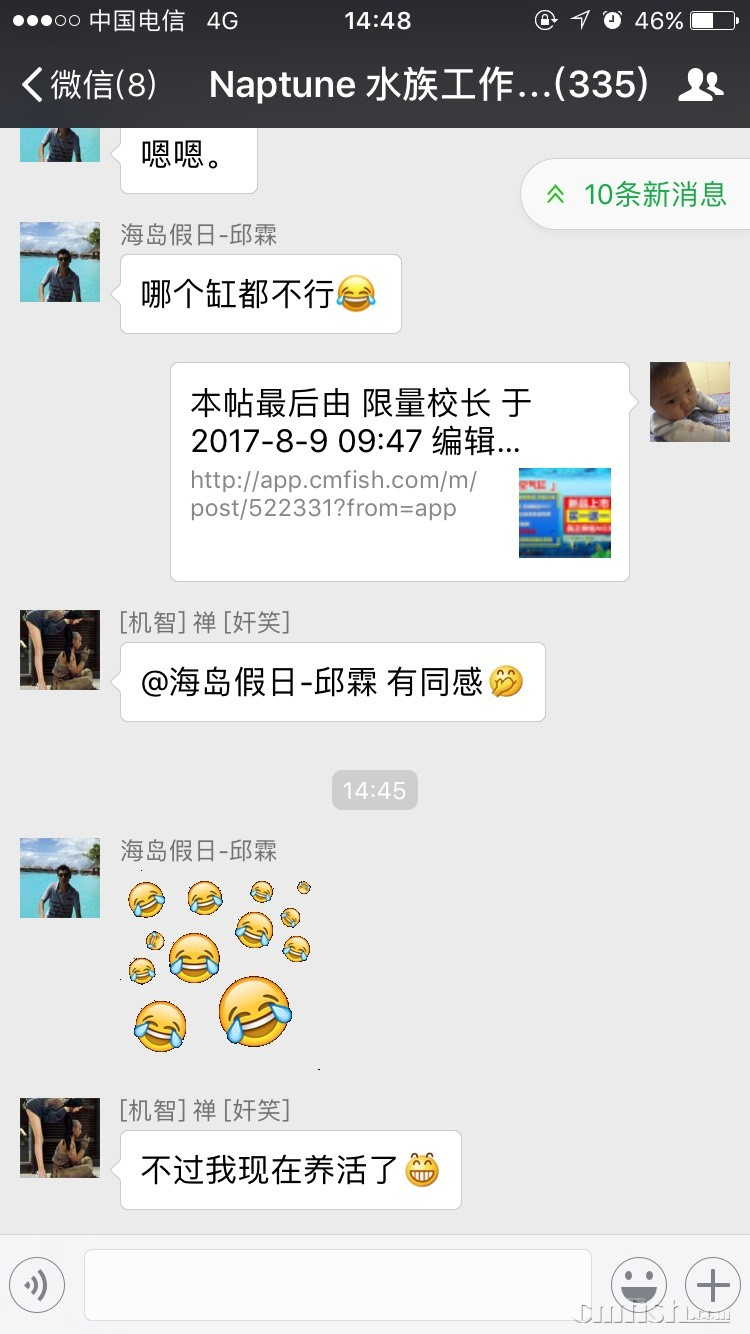Tap the message input field
Screen dimensions: 750x1334
(337, 1284)
